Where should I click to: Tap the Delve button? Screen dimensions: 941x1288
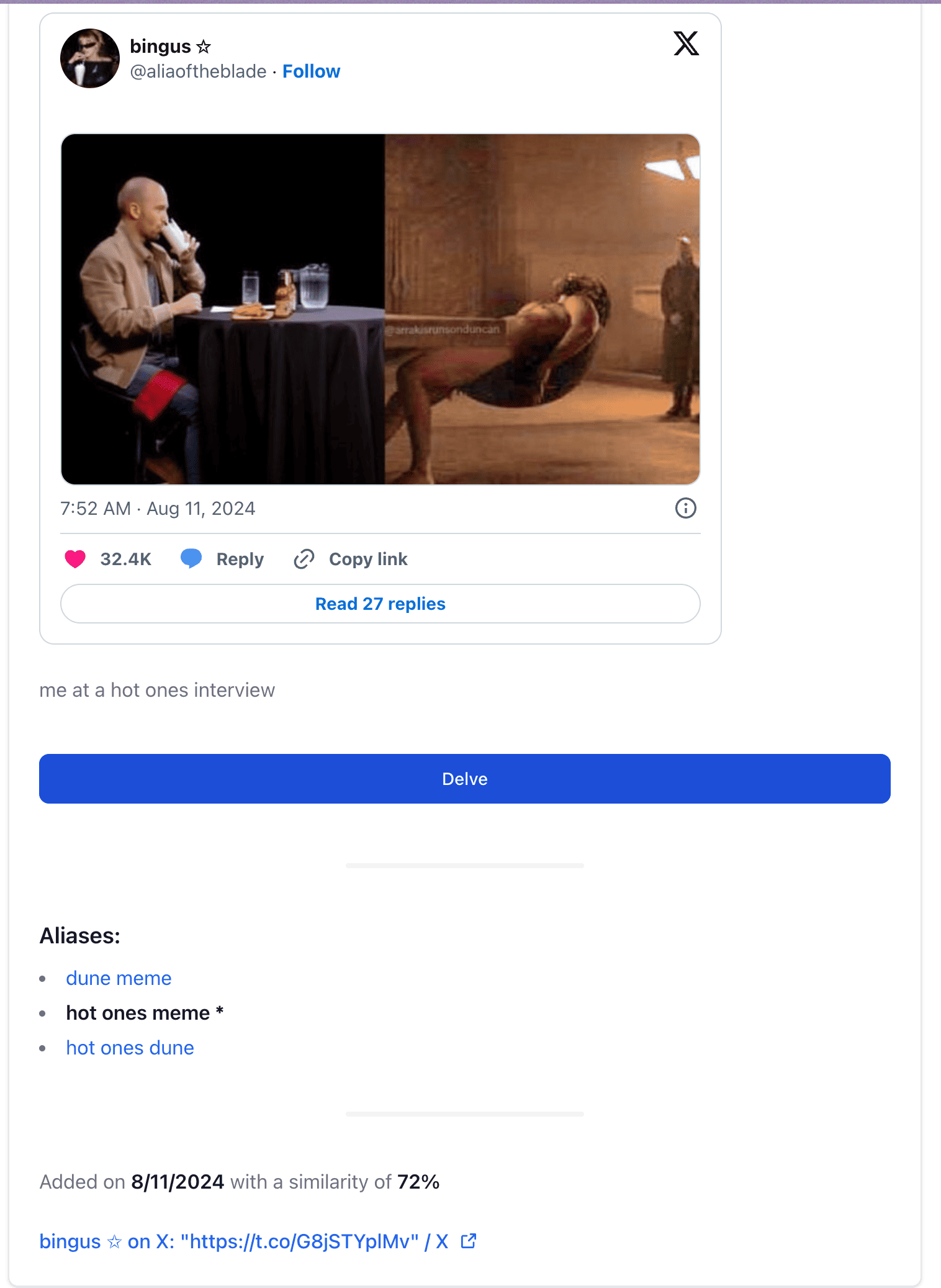[464, 779]
